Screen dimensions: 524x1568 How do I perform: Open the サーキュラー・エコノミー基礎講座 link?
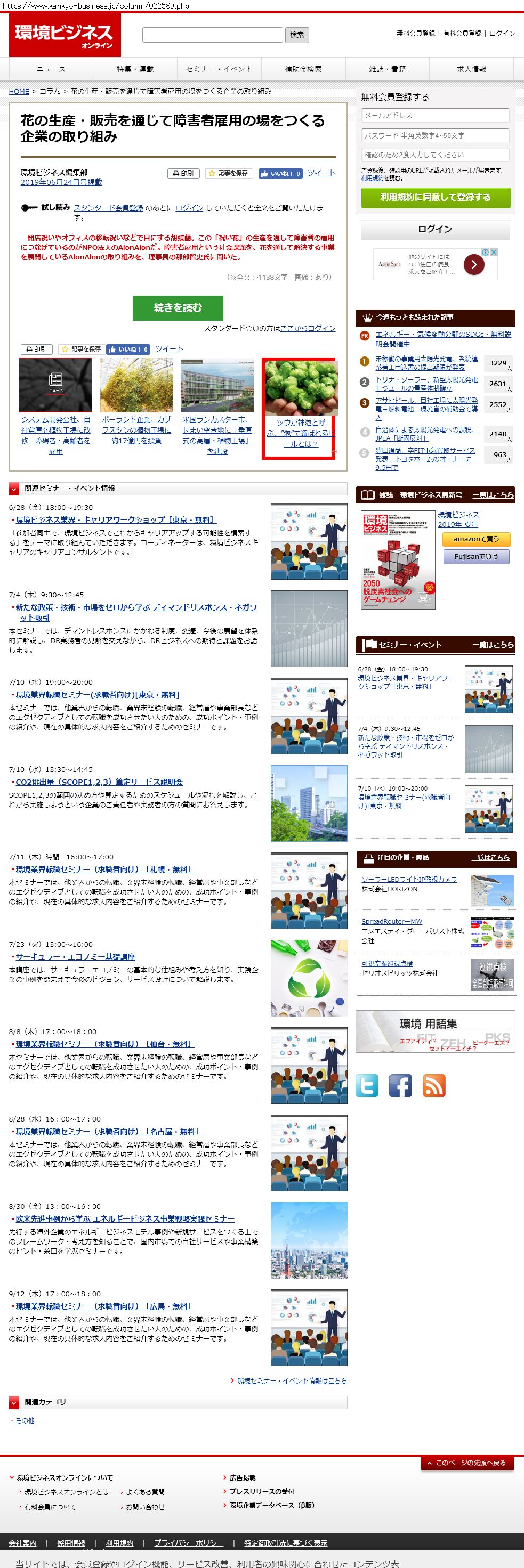(x=75, y=957)
